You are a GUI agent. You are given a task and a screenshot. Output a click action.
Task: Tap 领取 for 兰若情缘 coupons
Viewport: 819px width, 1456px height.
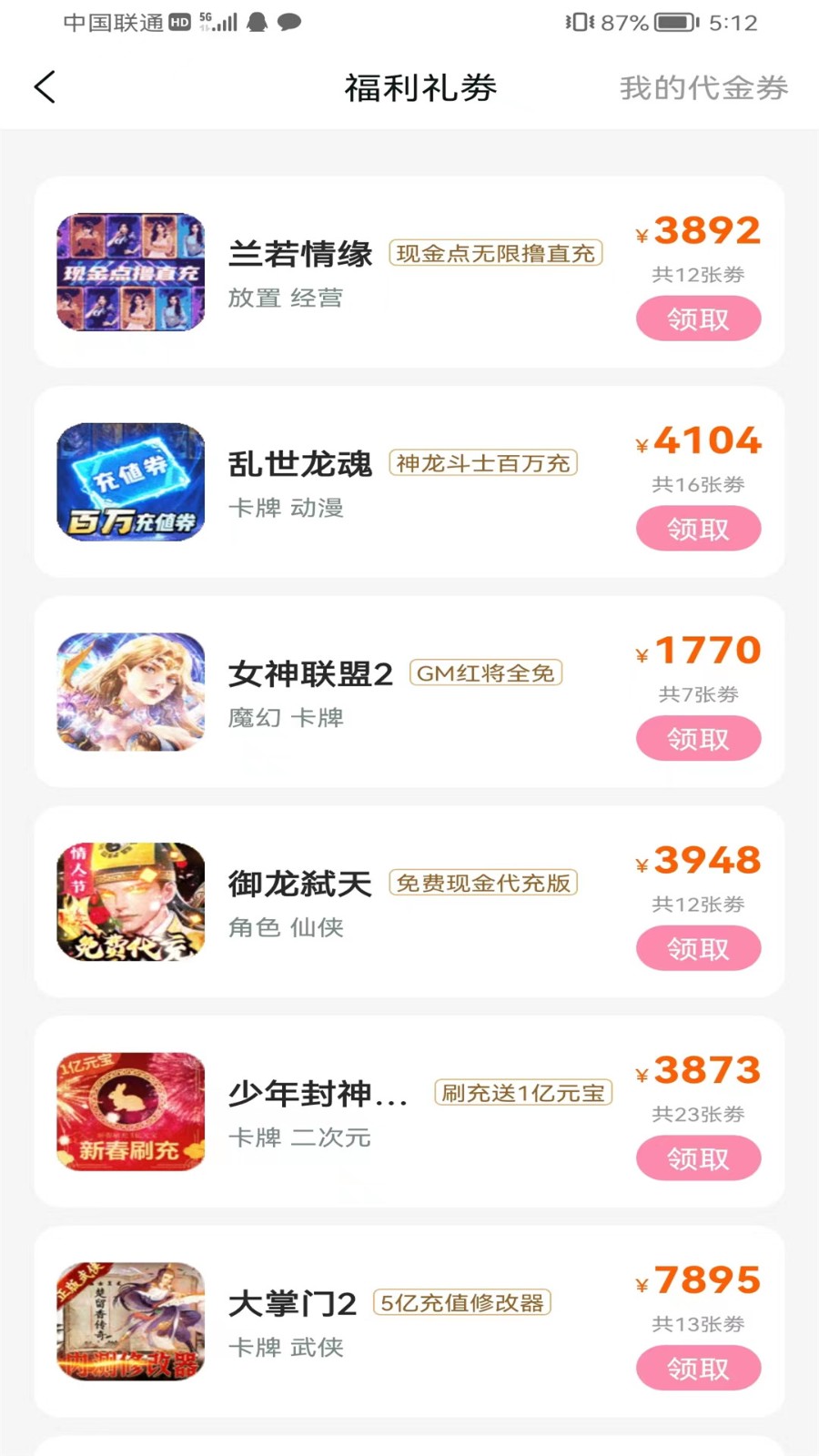point(698,318)
